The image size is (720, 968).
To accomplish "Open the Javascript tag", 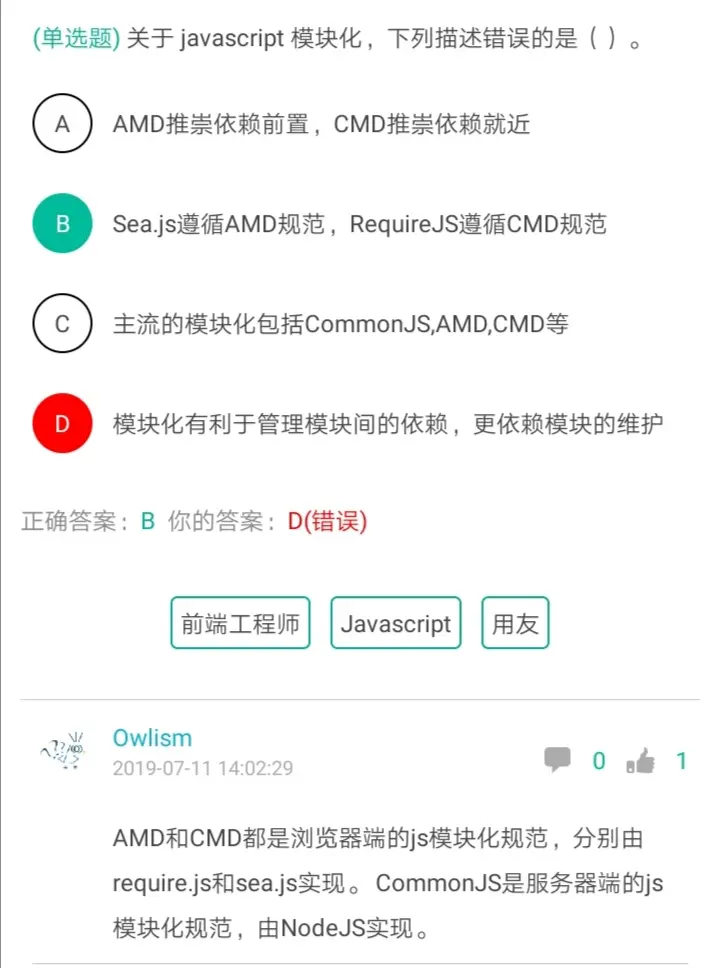I will click(x=395, y=624).
